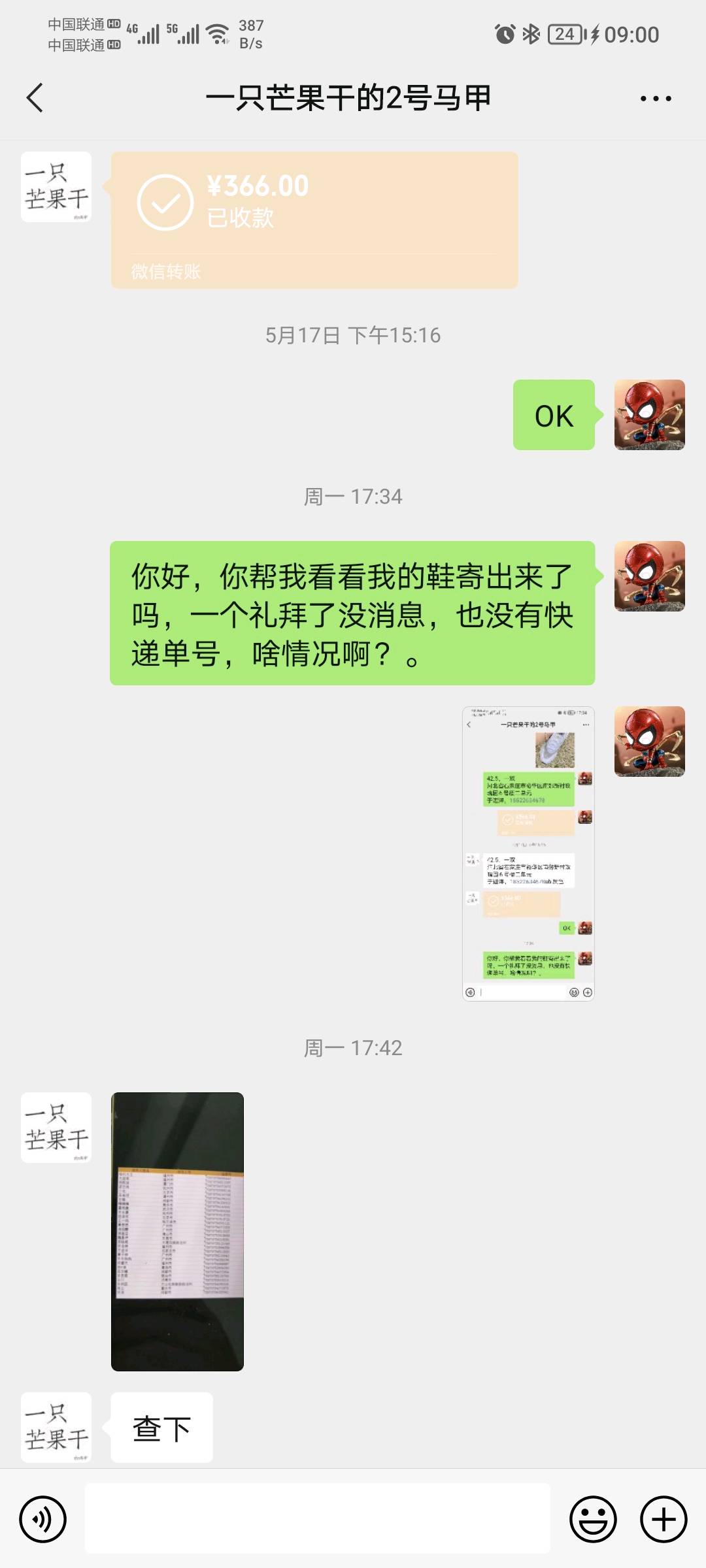Open the ¥366.00 transfer receipt

(314, 220)
